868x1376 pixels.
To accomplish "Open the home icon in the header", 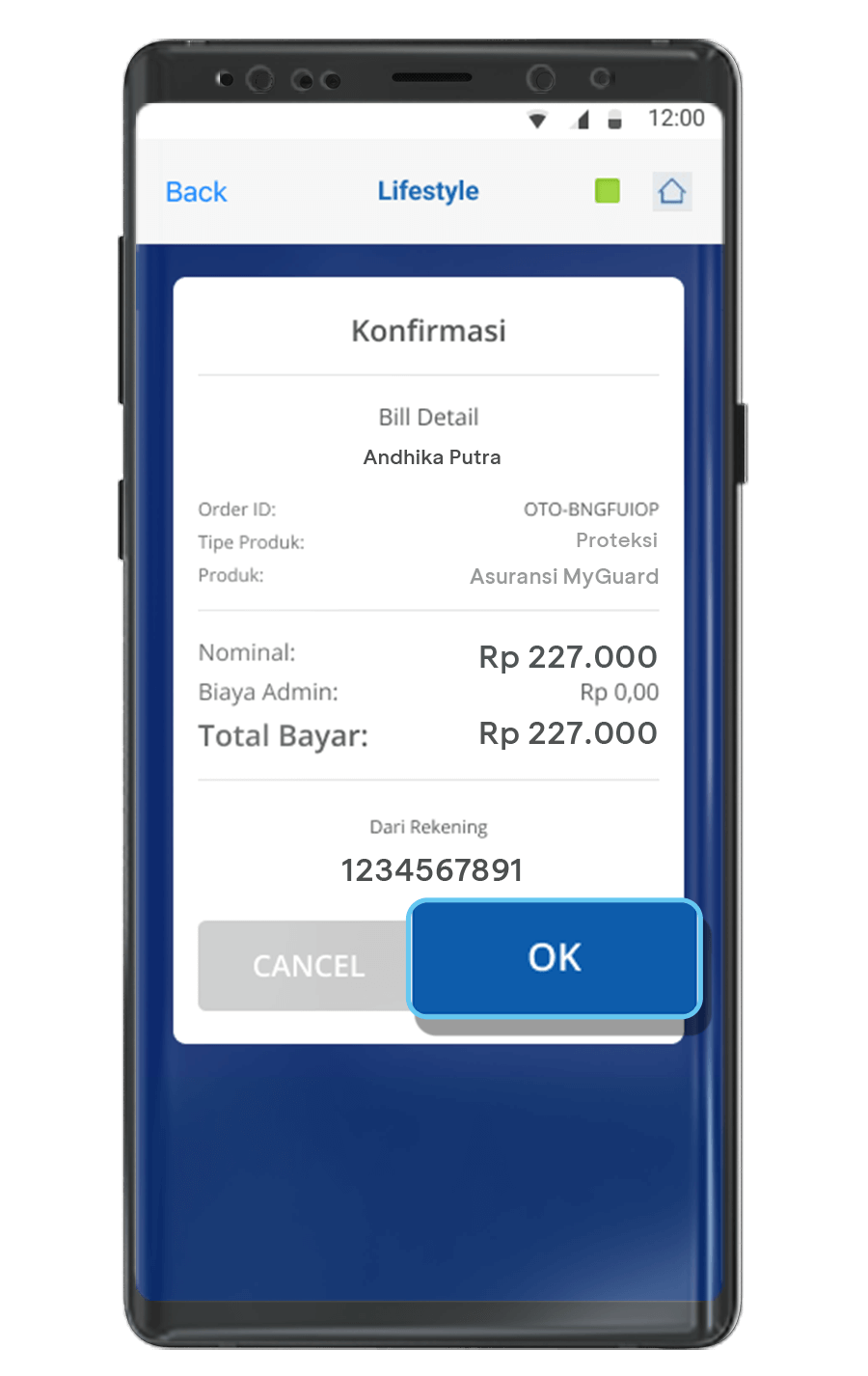I will 671,191.
